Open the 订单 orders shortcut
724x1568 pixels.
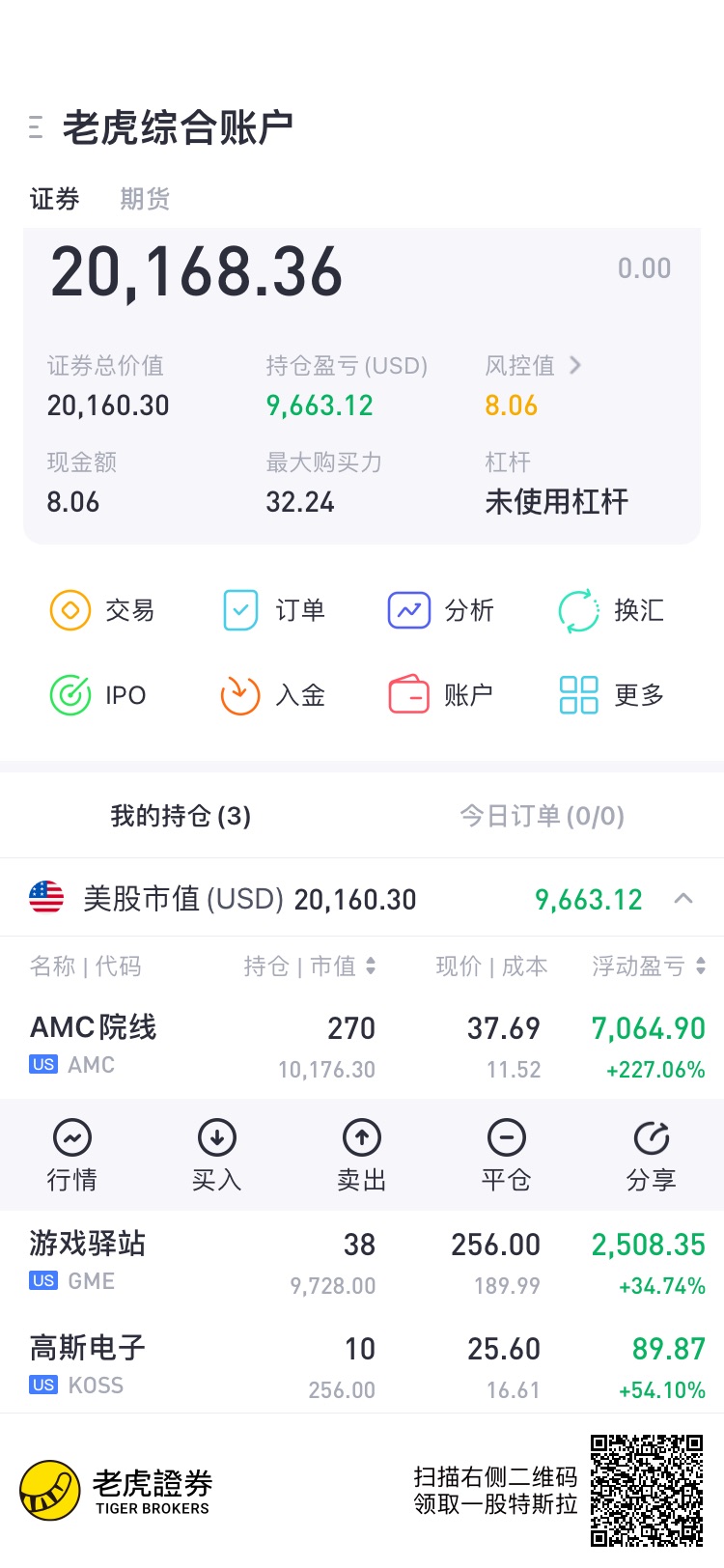click(x=273, y=610)
